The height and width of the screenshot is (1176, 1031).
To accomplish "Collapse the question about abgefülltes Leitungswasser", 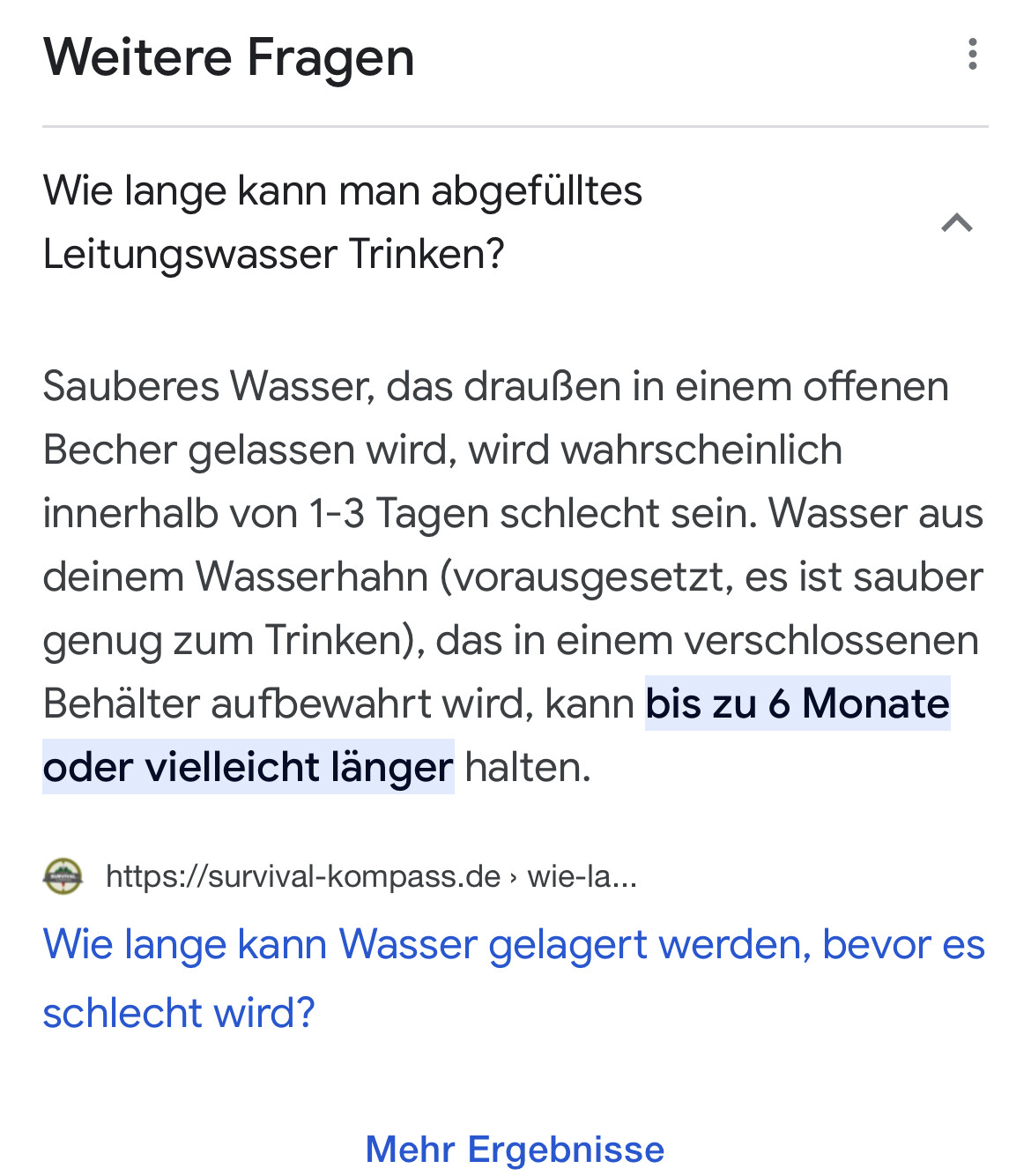I will (x=956, y=222).
